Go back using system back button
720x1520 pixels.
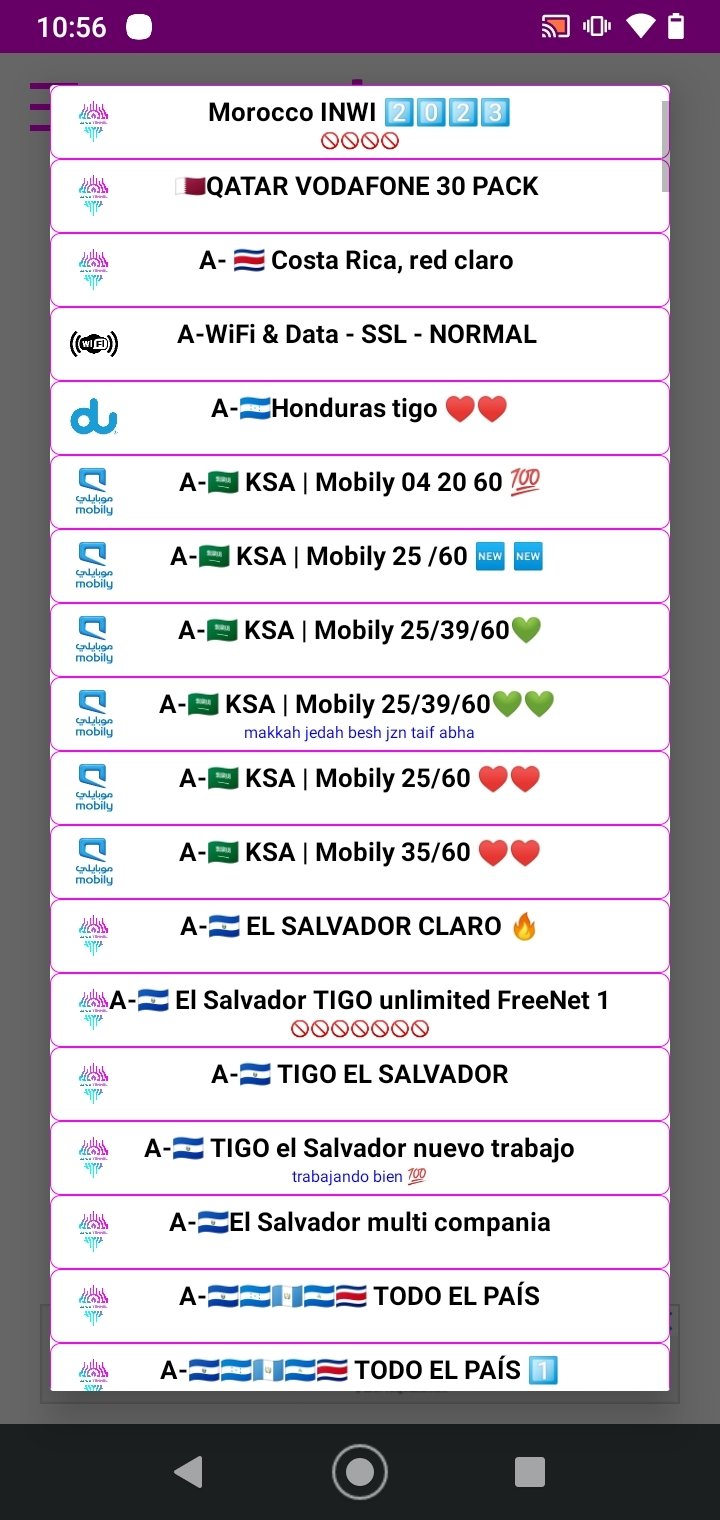point(188,1472)
